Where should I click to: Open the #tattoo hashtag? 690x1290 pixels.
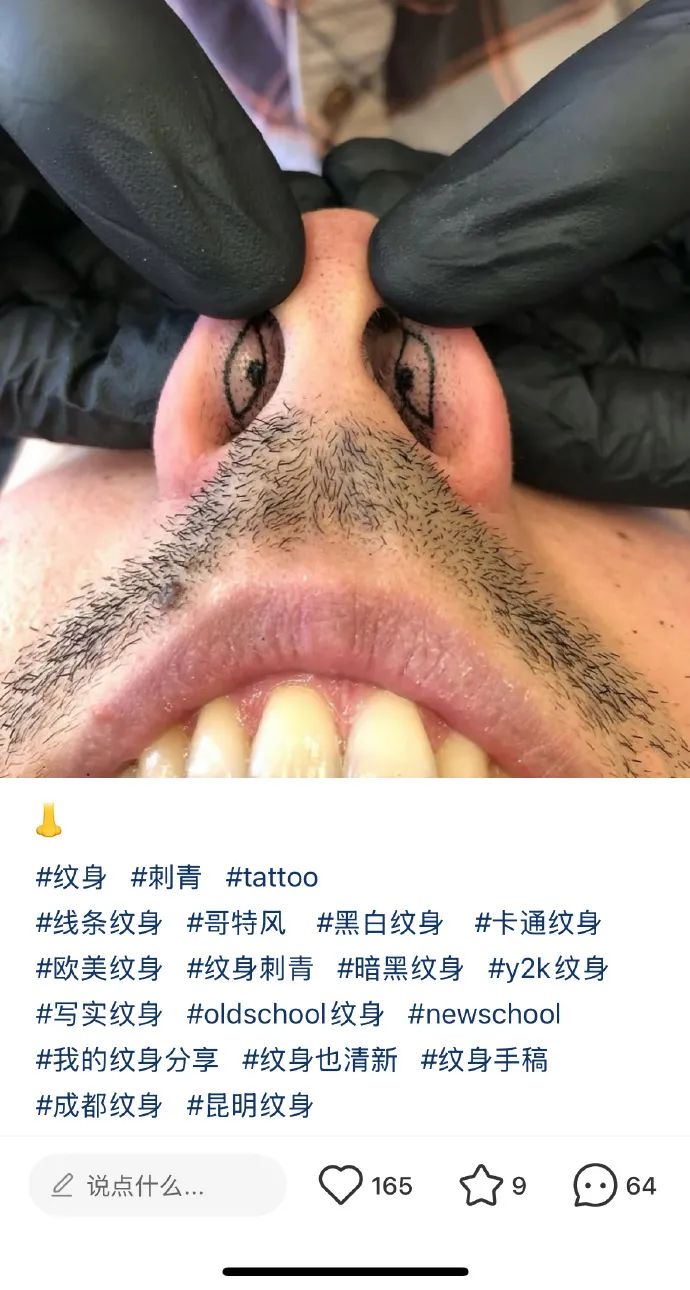pos(272,878)
